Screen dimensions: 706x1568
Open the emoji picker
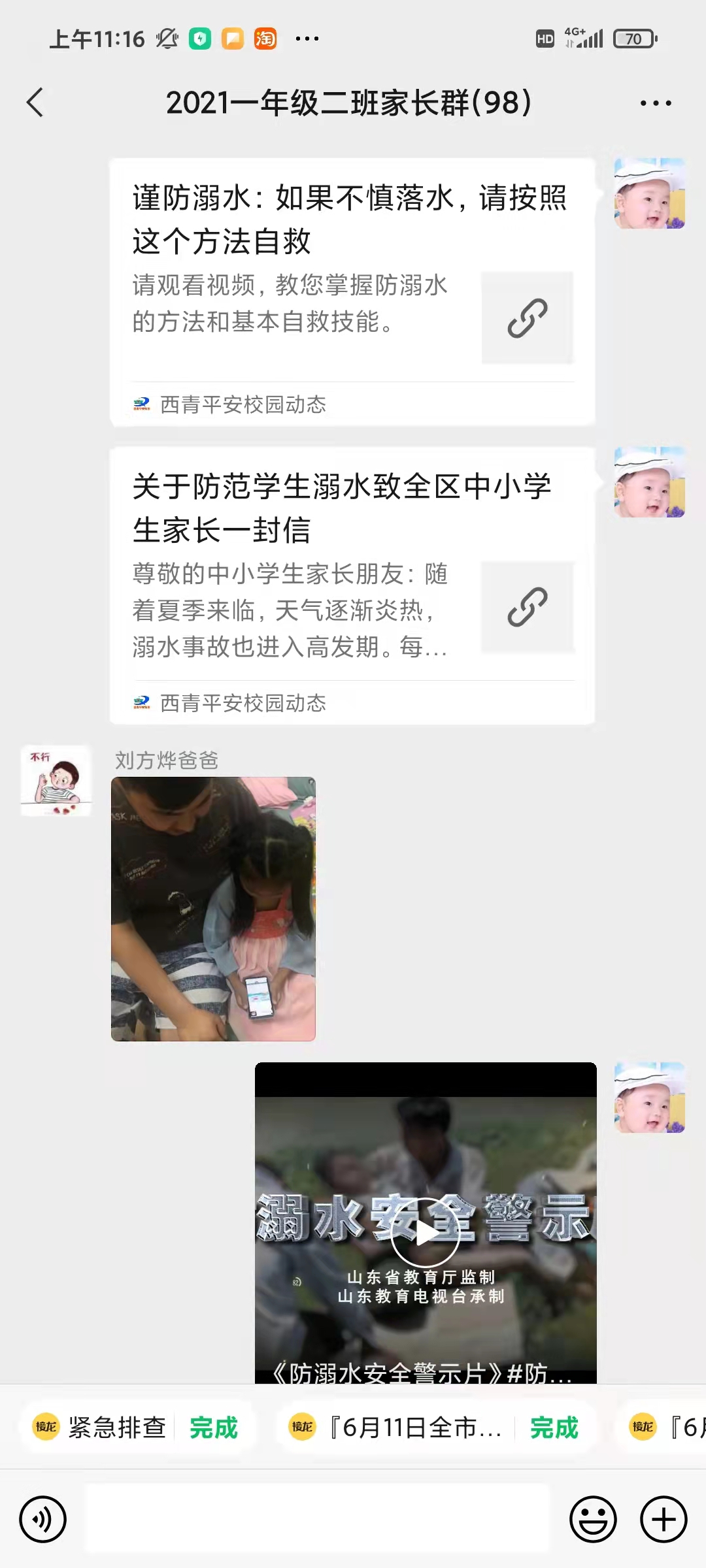point(593,1519)
